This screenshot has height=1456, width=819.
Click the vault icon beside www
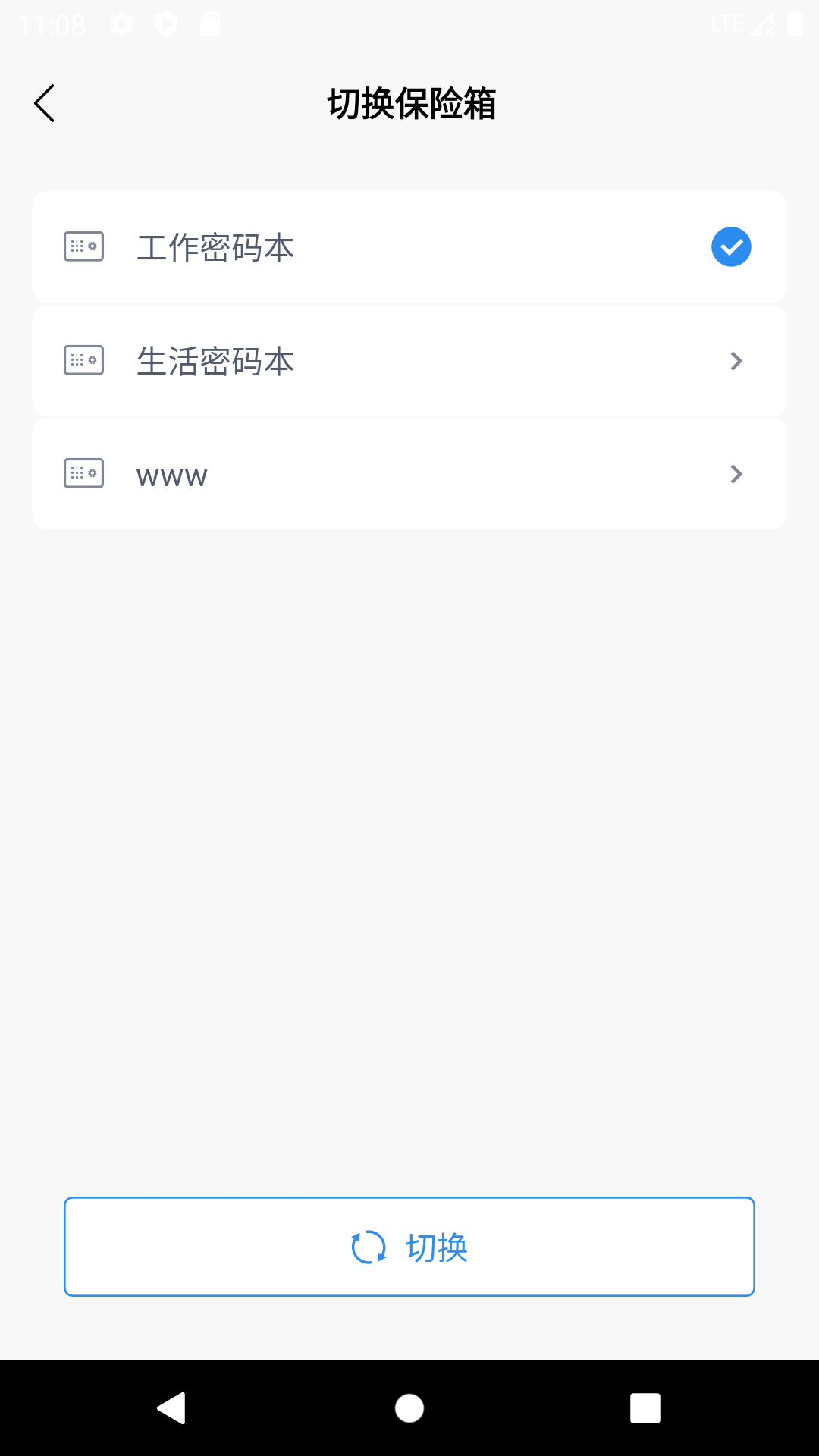coord(83,473)
